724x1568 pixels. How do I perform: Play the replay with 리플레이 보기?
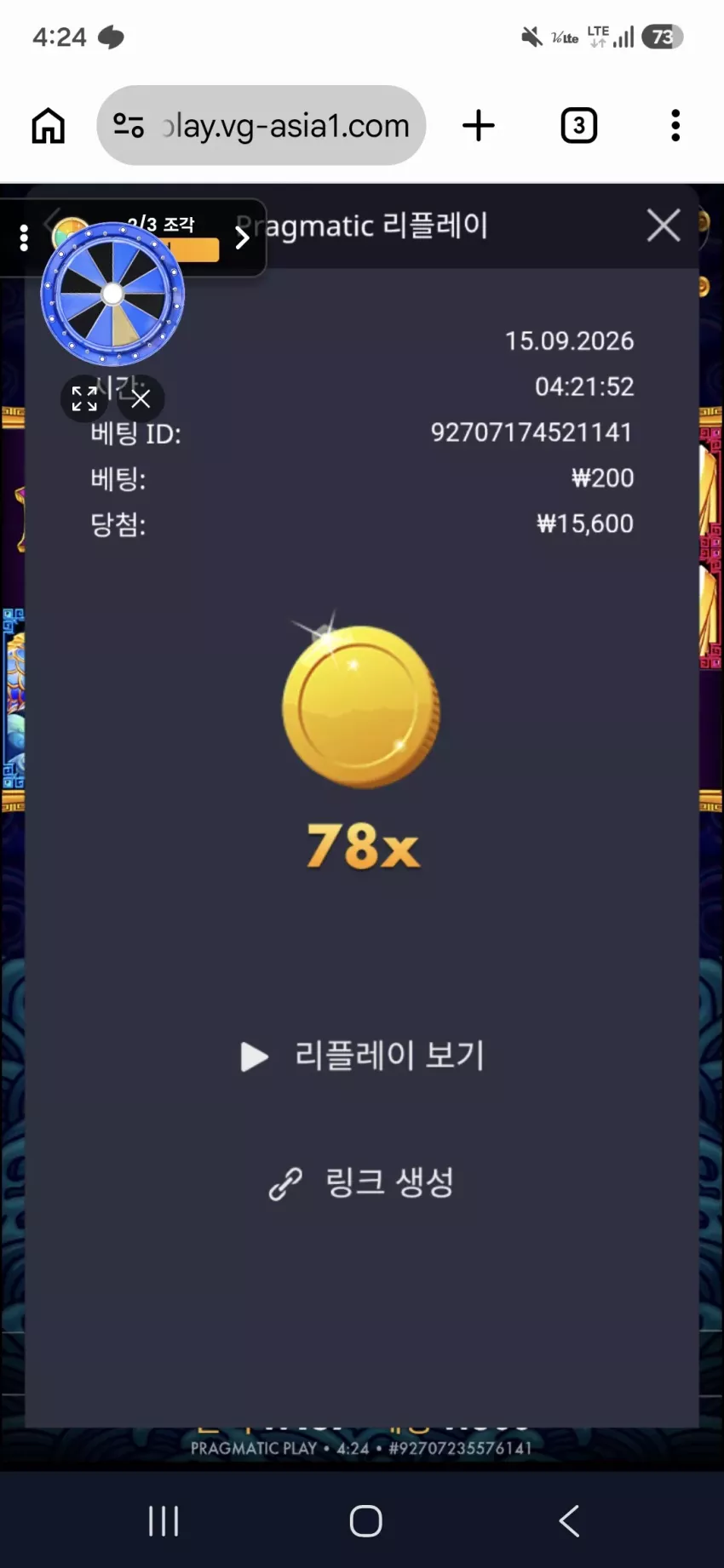click(363, 1056)
